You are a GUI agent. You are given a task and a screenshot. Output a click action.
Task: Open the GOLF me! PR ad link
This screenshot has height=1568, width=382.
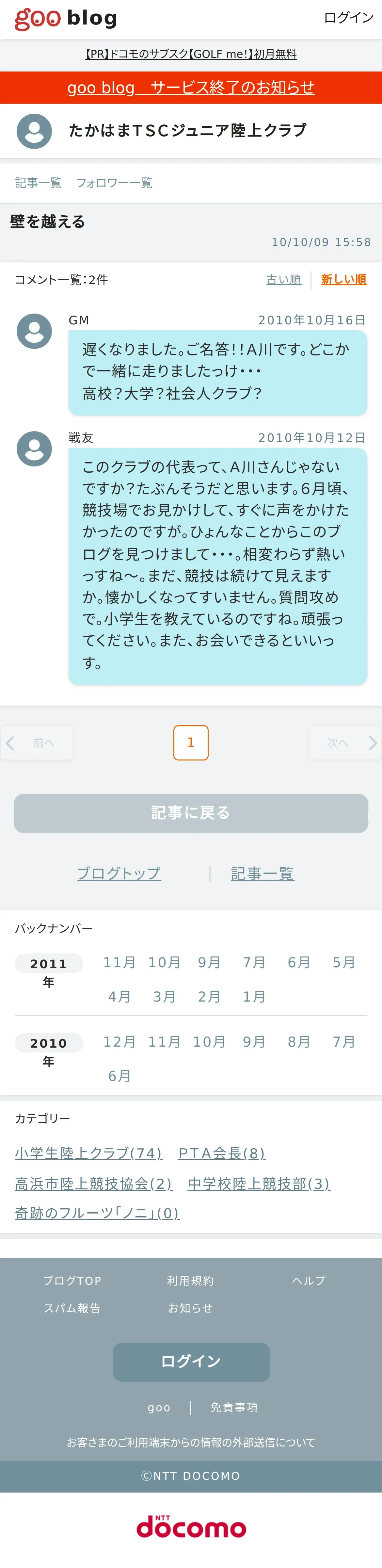pos(191,54)
